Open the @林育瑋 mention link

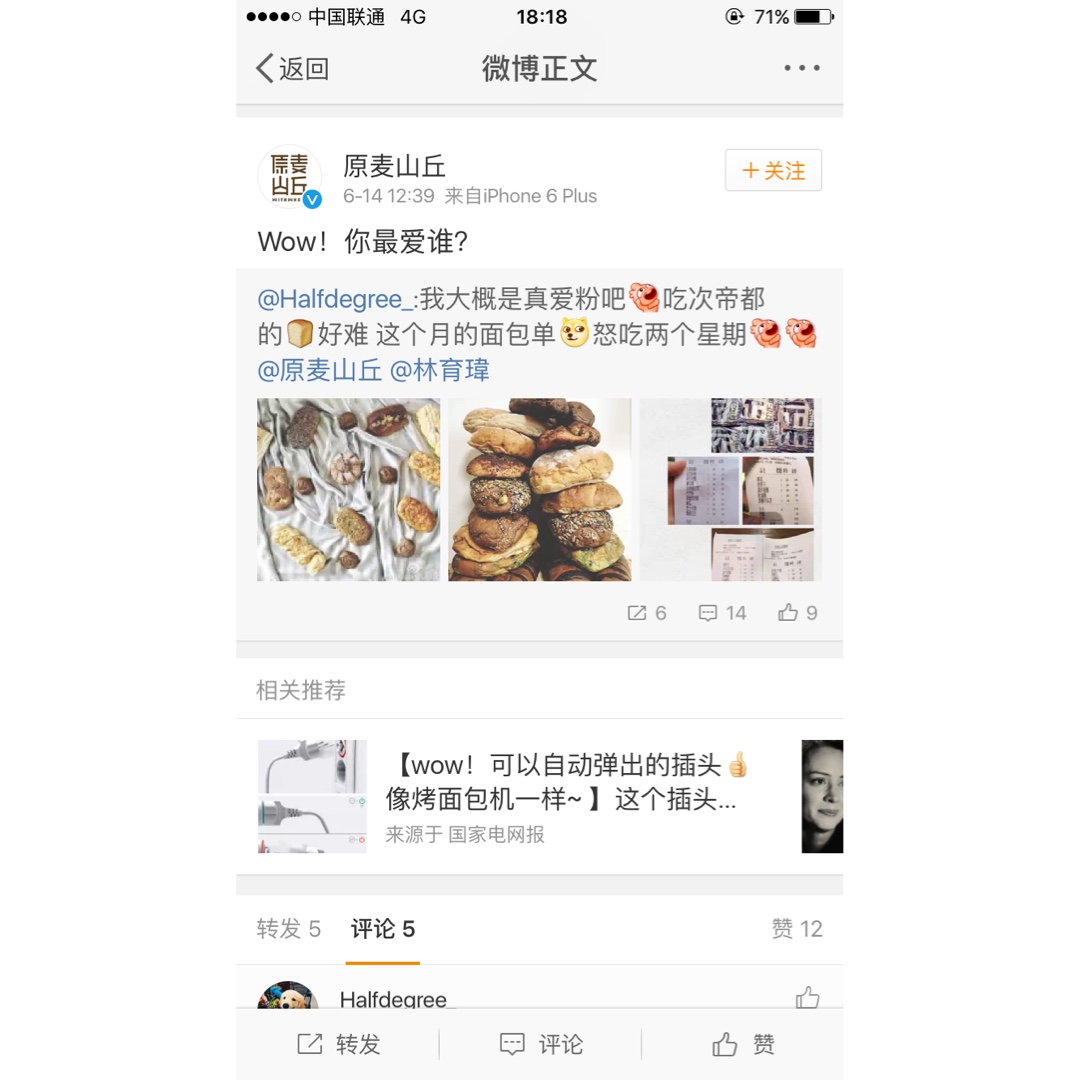439,371
